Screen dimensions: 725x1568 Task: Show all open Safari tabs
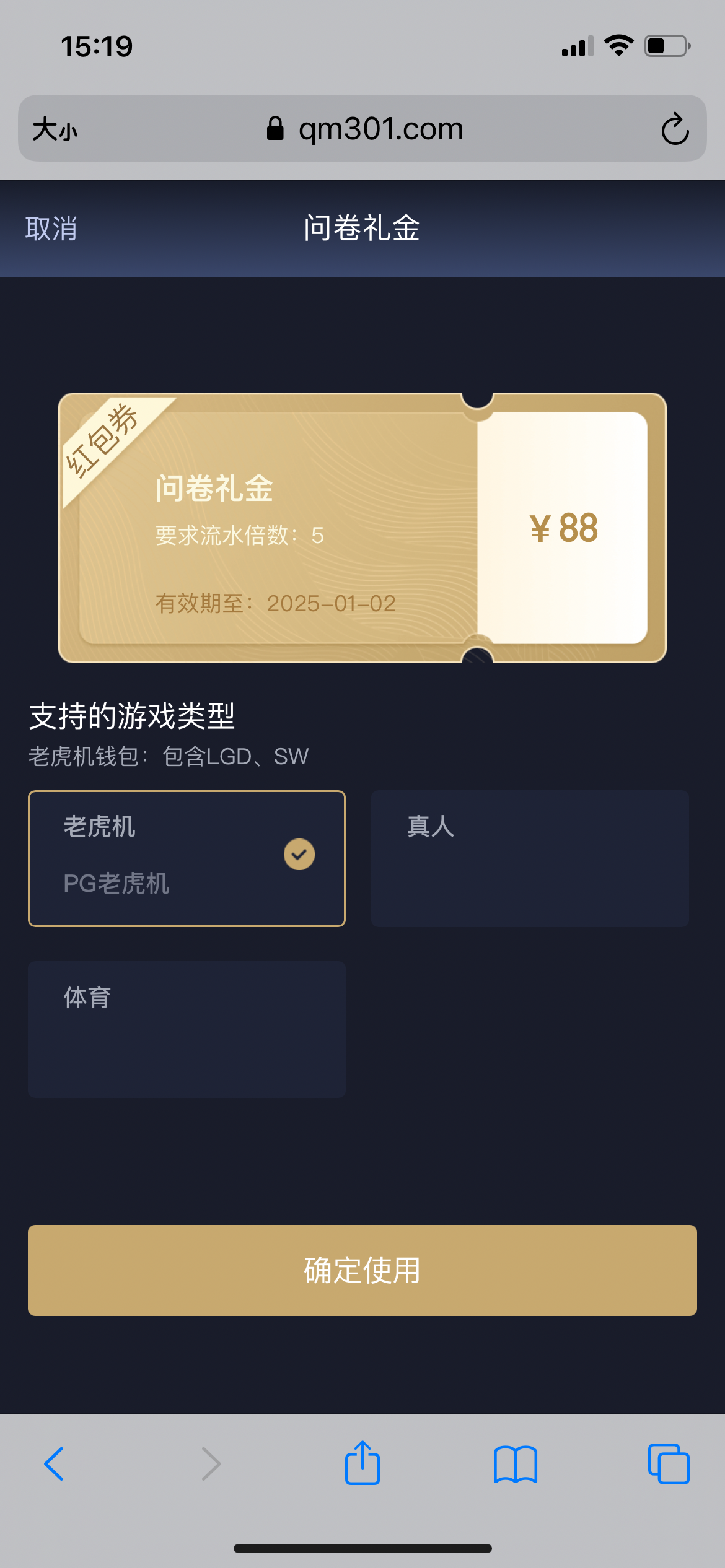pos(669,1464)
